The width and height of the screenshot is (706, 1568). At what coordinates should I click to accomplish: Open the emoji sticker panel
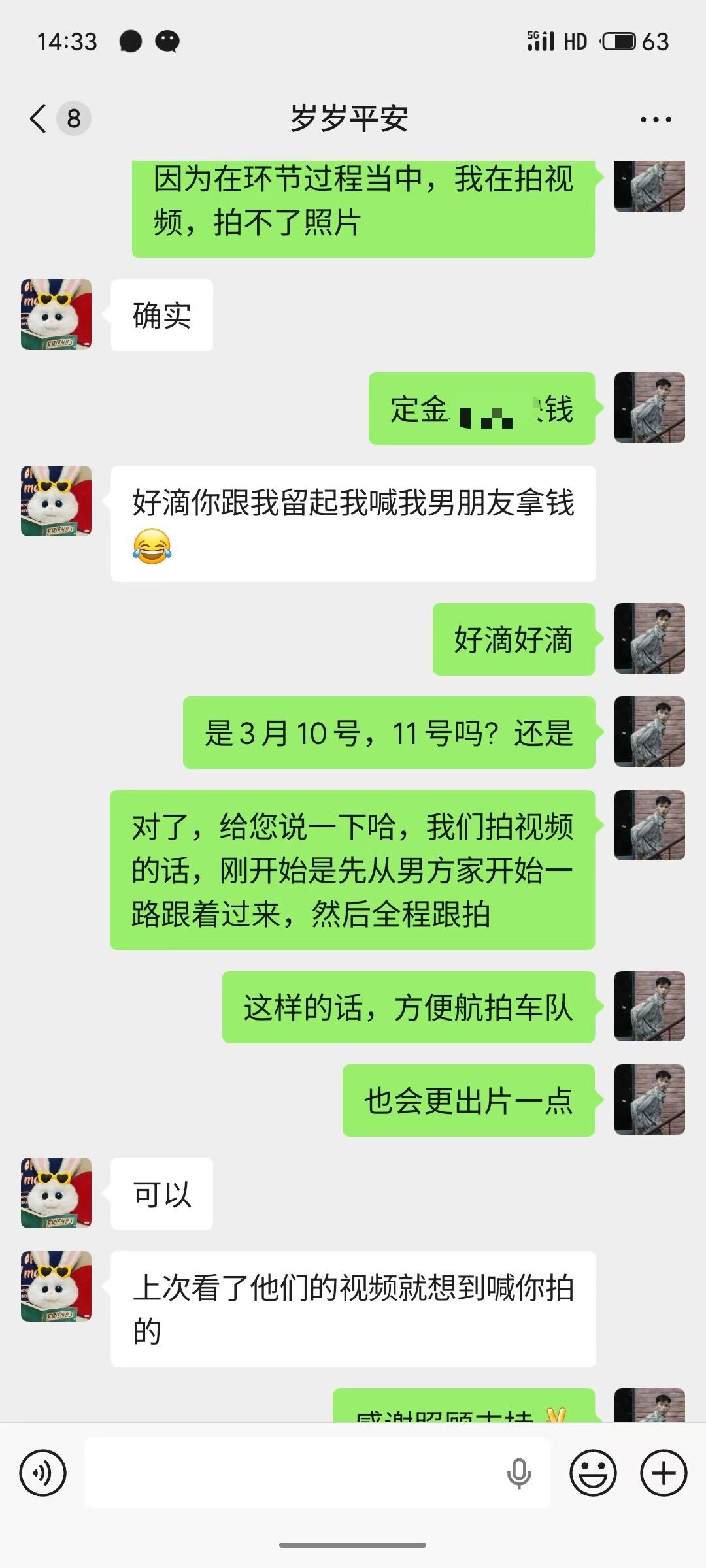(x=593, y=1473)
